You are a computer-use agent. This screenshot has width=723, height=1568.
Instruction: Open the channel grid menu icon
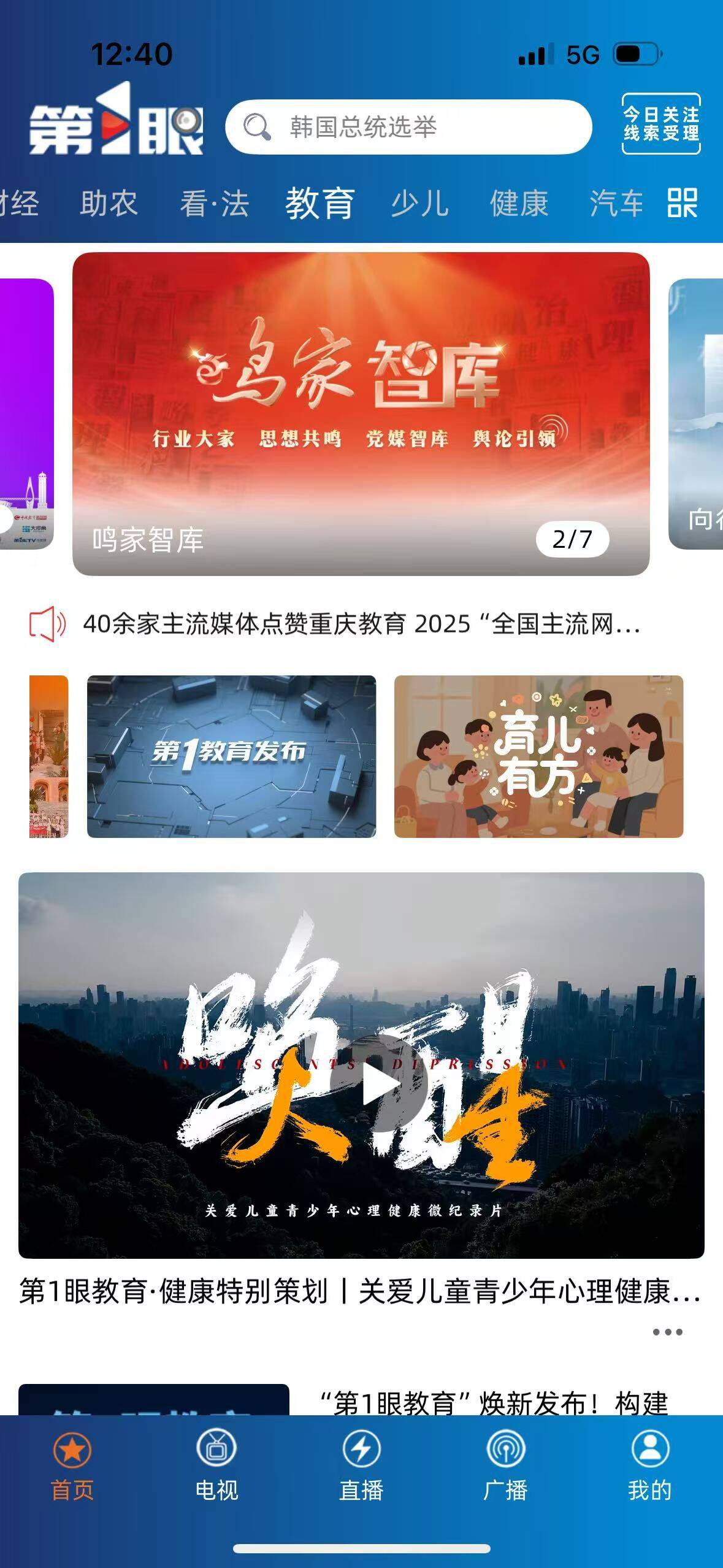[x=683, y=203]
